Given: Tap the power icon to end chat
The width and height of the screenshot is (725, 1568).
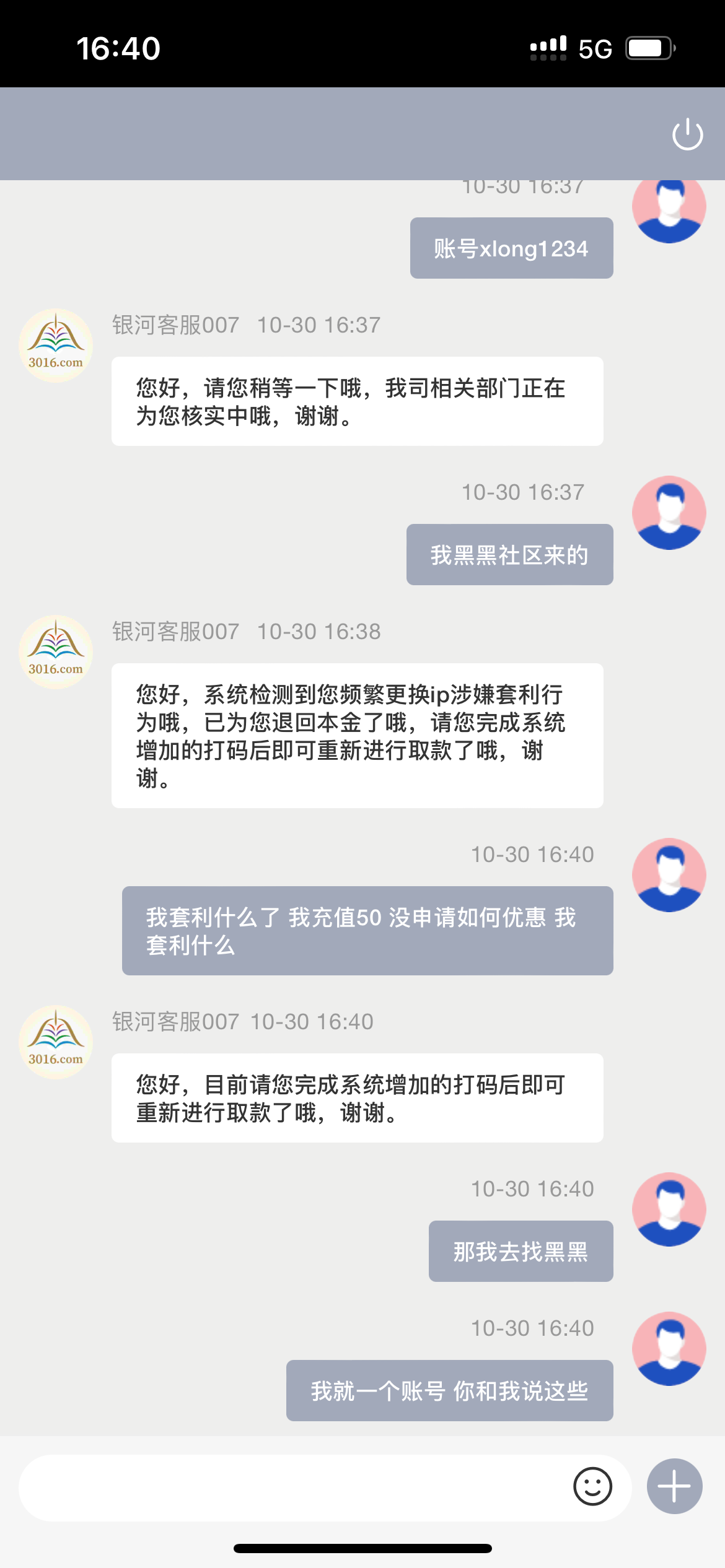Looking at the screenshot, I should (687, 134).
